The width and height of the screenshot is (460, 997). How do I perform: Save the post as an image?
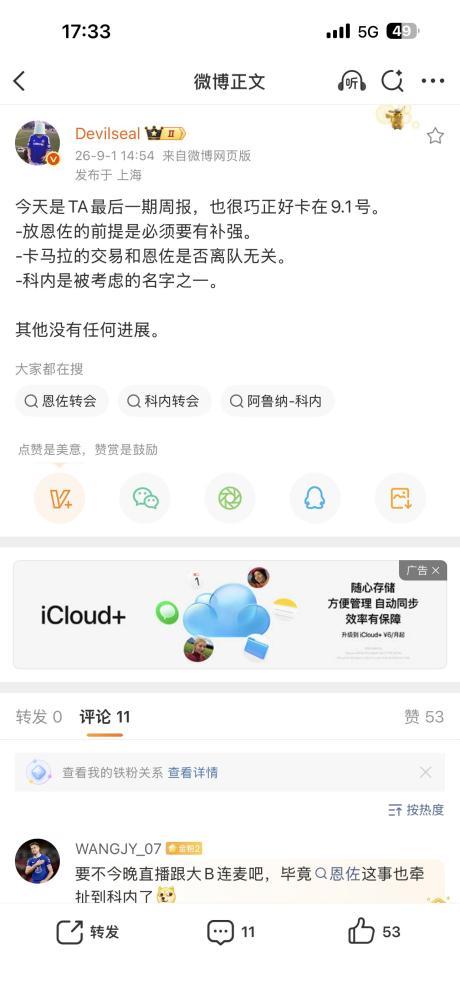click(400, 498)
